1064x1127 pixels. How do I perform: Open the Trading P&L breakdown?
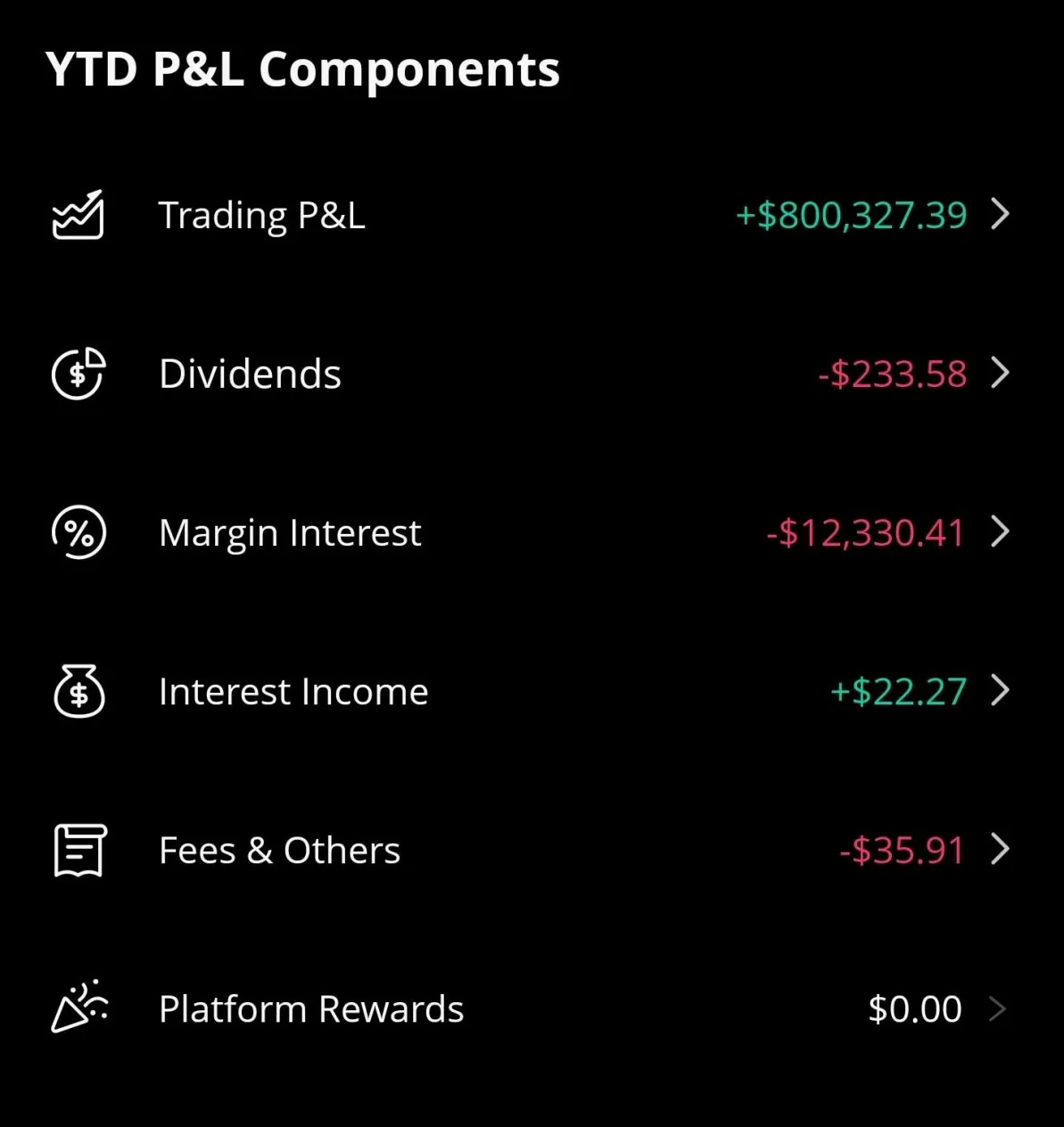[x=532, y=215]
